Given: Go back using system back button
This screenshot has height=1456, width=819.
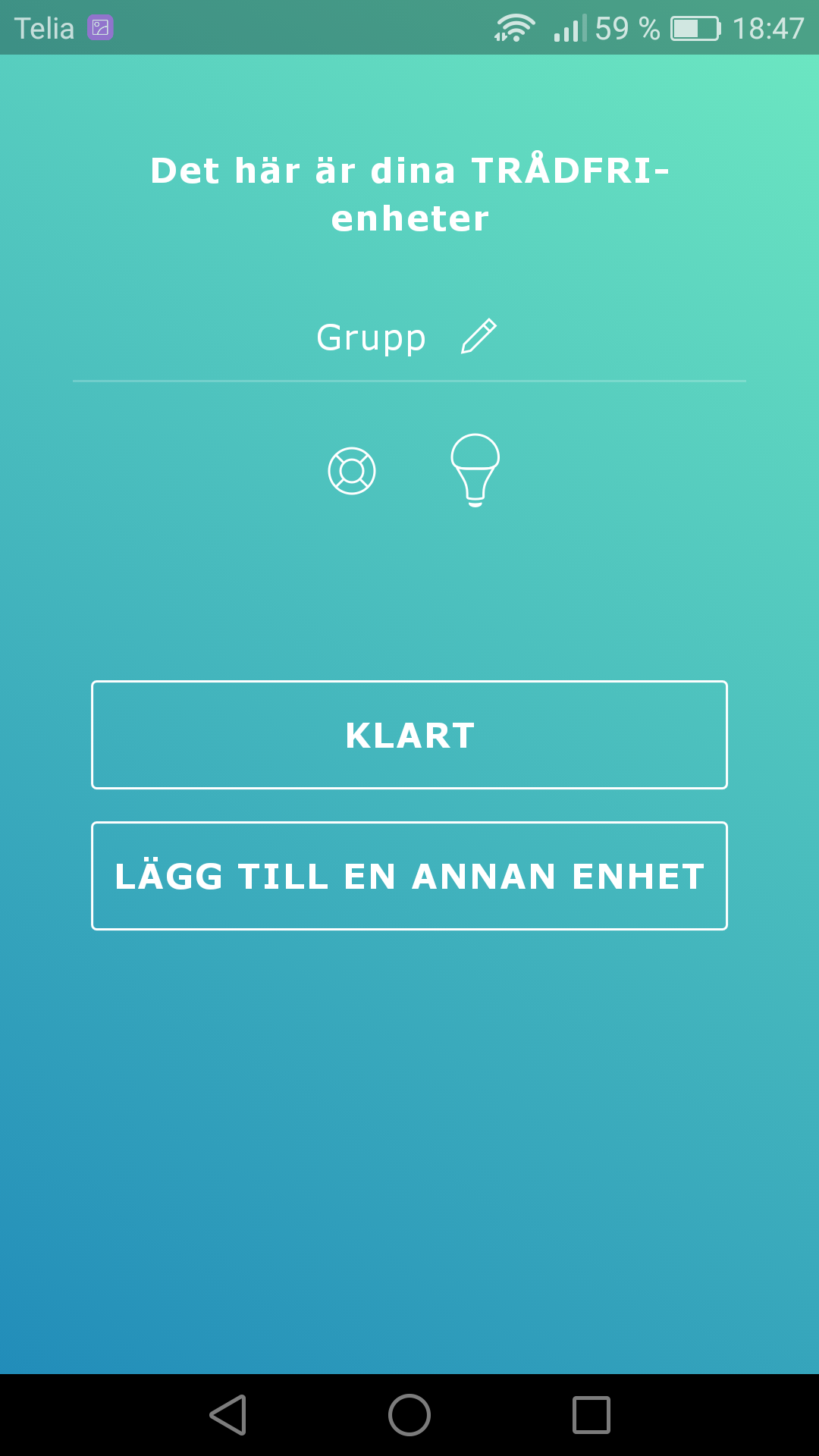Looking at the screenshot, I should (x=227, y=1415).
